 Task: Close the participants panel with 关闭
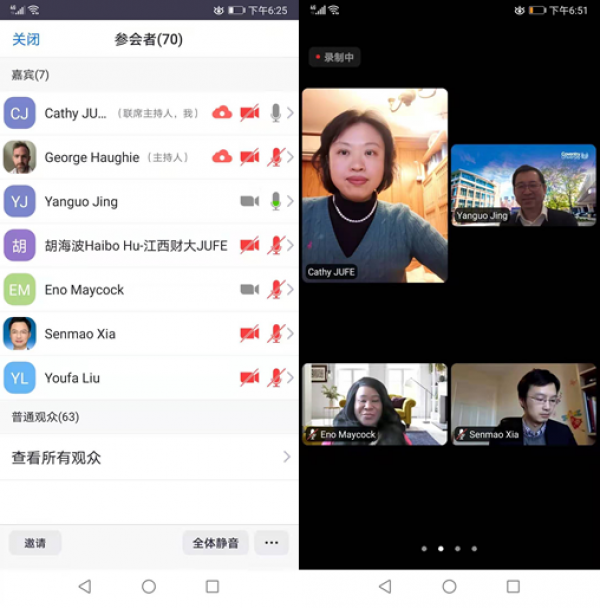tap(26, 40)
